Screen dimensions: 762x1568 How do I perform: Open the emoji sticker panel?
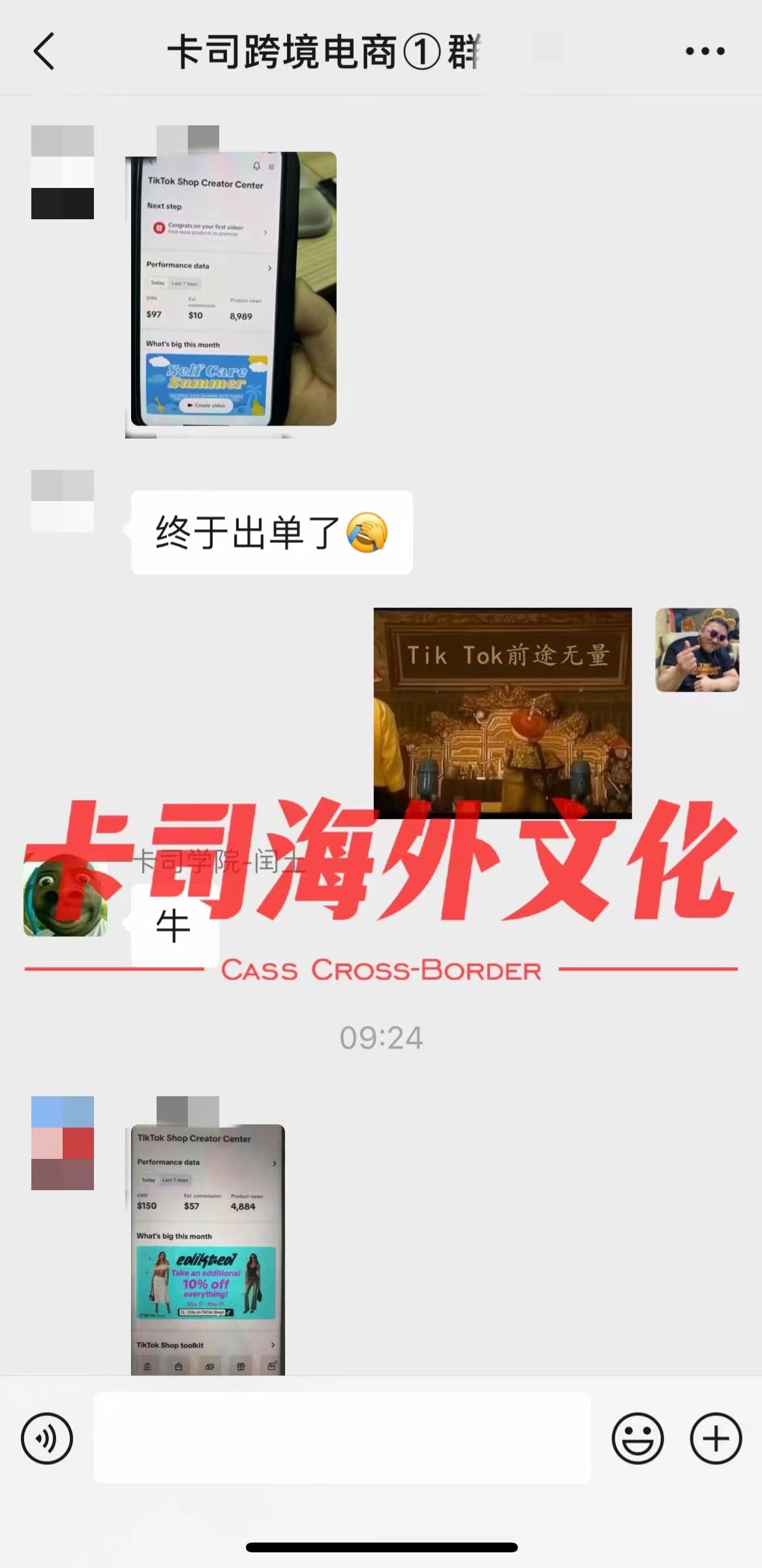637,1438
